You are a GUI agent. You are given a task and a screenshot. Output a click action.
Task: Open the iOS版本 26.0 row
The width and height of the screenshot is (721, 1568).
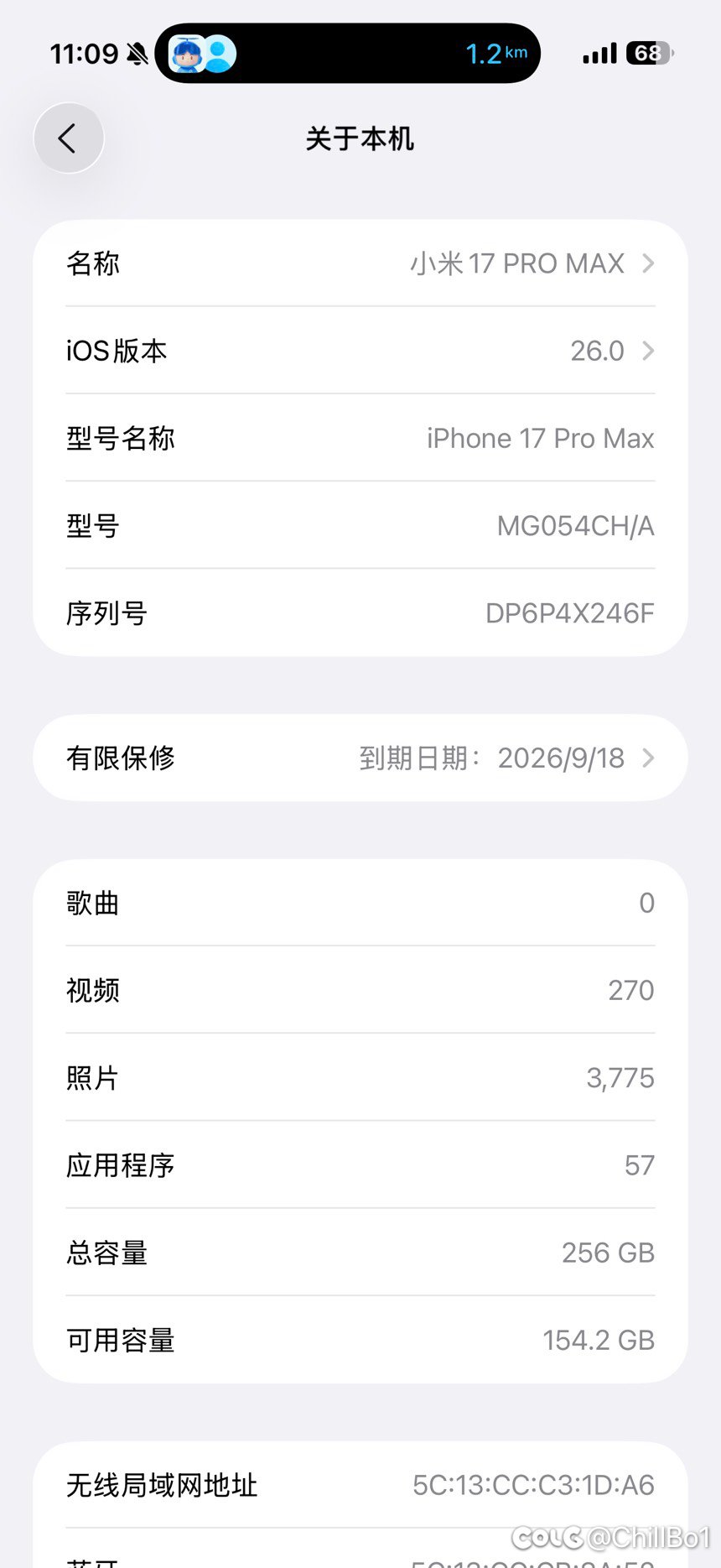(360, 351)
